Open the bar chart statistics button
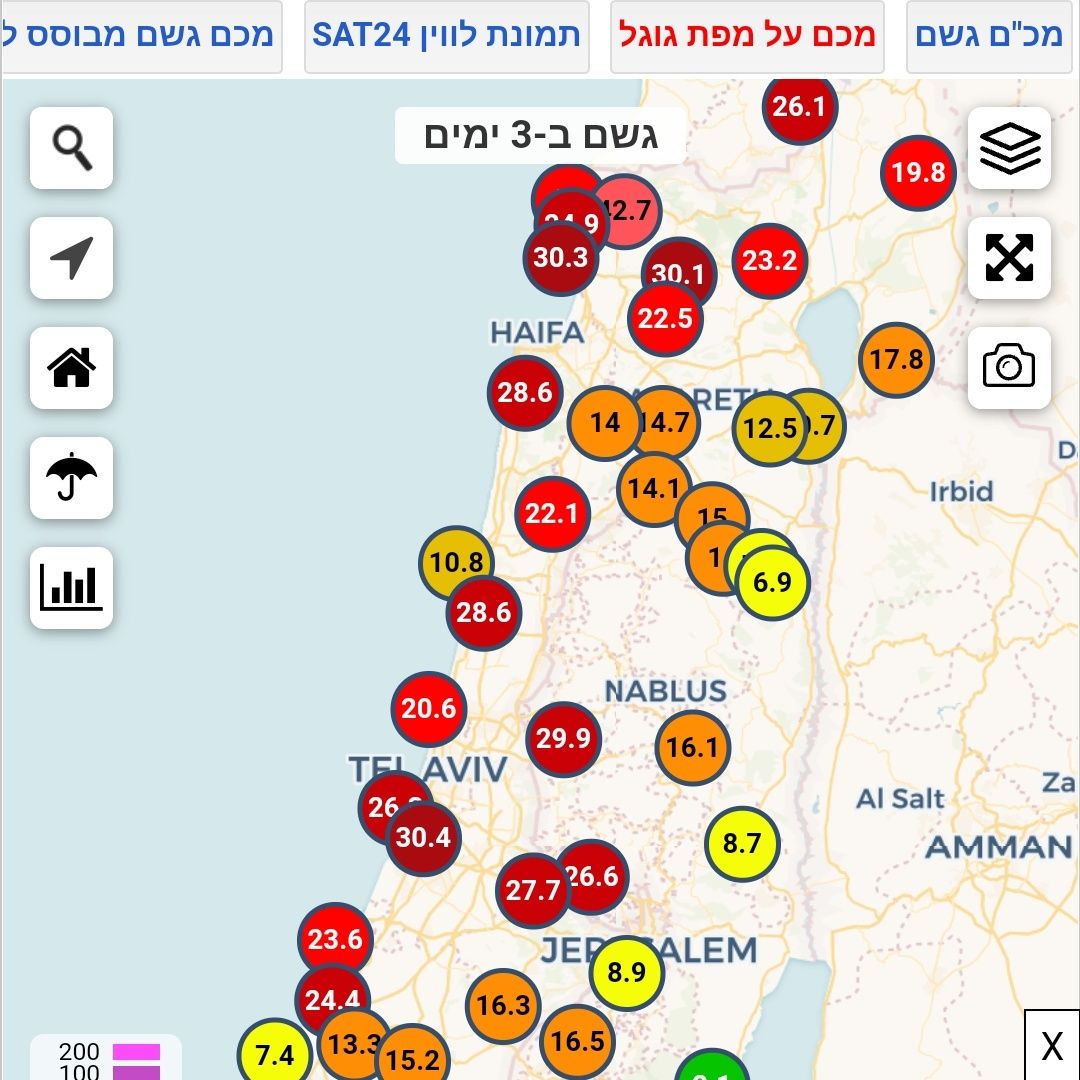The image size is (1080, 1080). tap(71, 588)
